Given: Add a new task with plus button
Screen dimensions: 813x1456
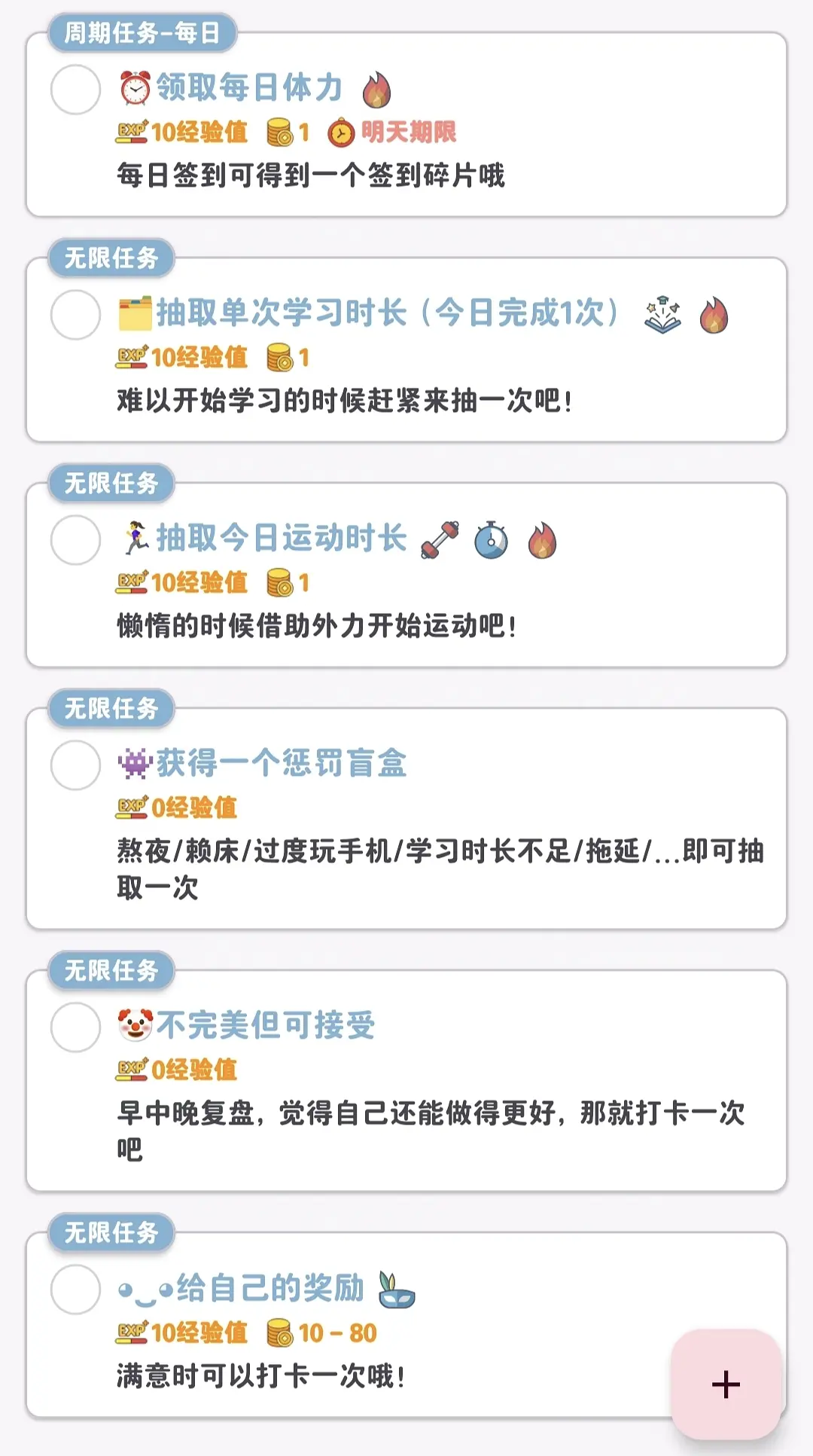Looking at the screenshot, I should tap(726, 1384).
